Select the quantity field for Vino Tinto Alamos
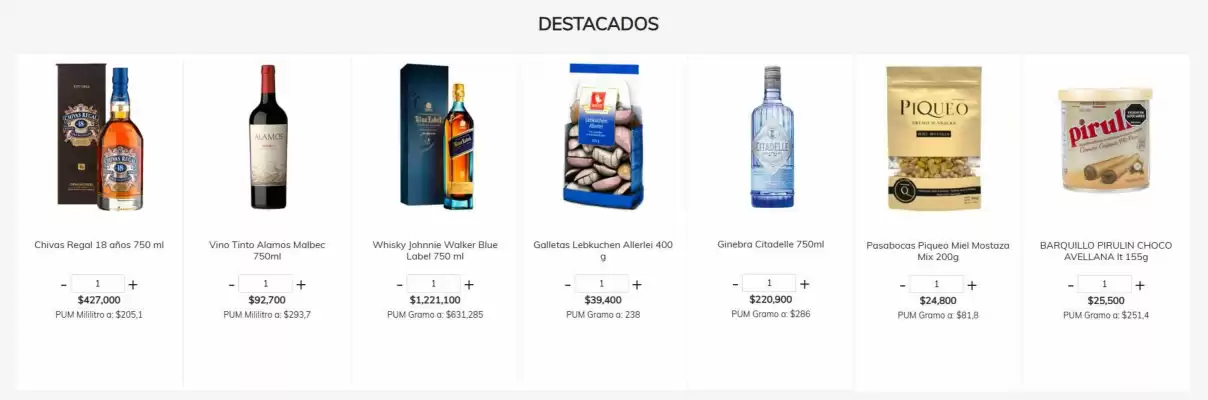 [266, 284]
